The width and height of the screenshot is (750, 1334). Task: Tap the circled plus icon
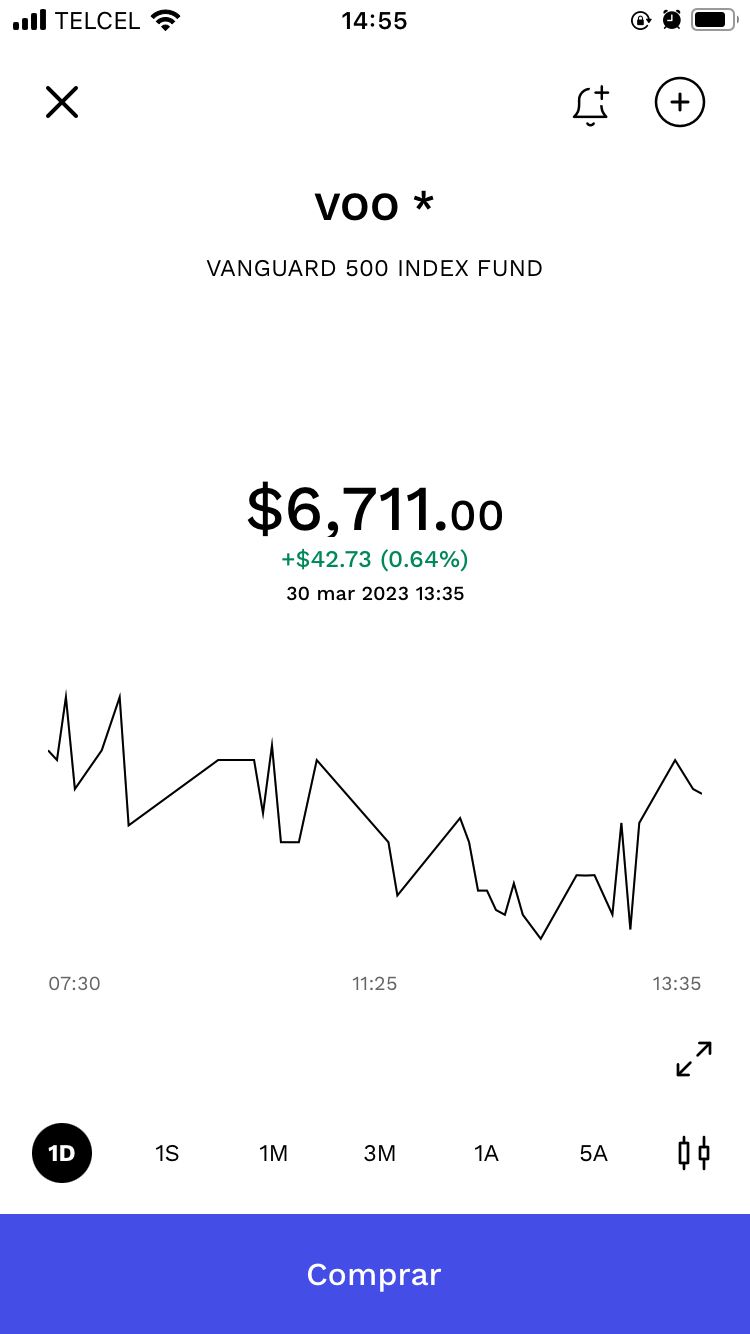click(680, 102)
